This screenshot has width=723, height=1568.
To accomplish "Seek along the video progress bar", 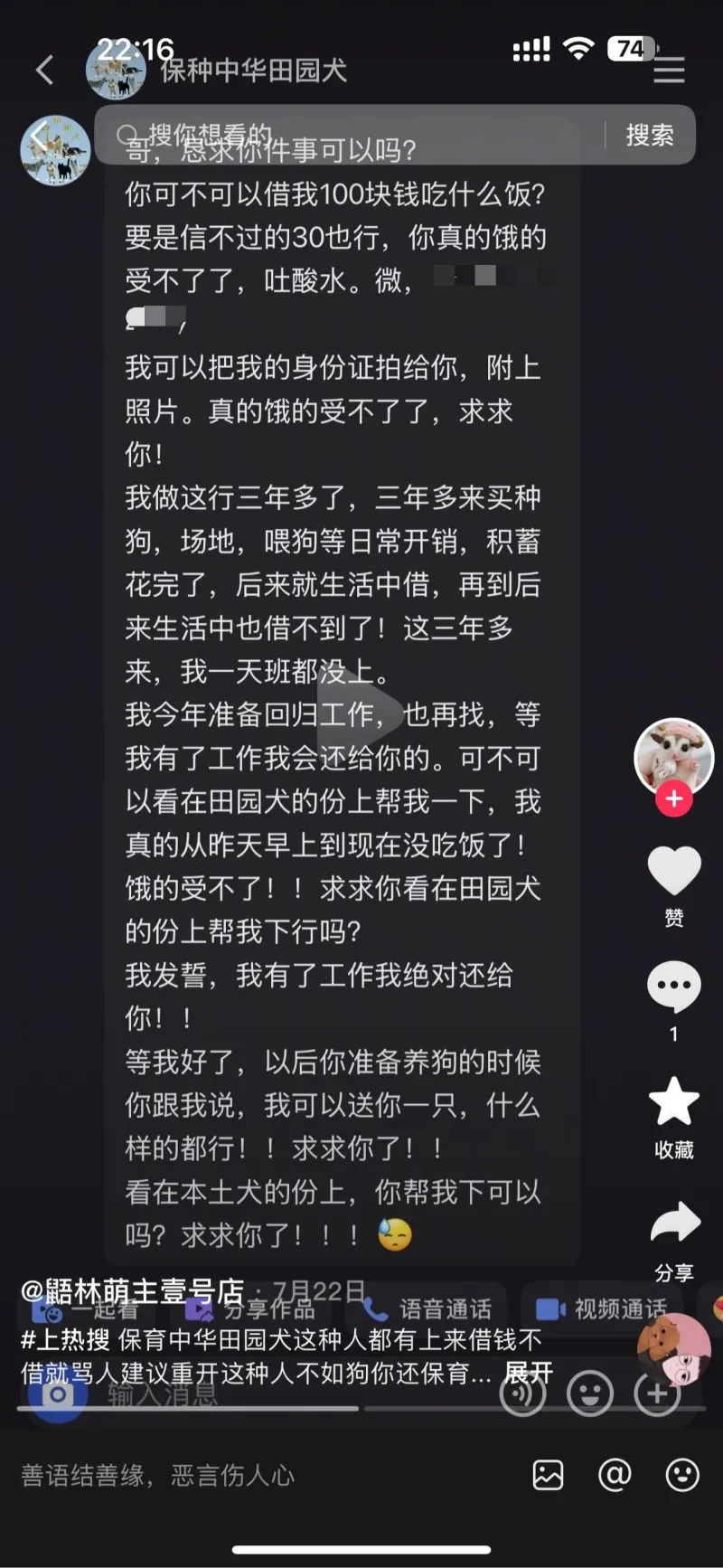I will (x=361, y=1408).
